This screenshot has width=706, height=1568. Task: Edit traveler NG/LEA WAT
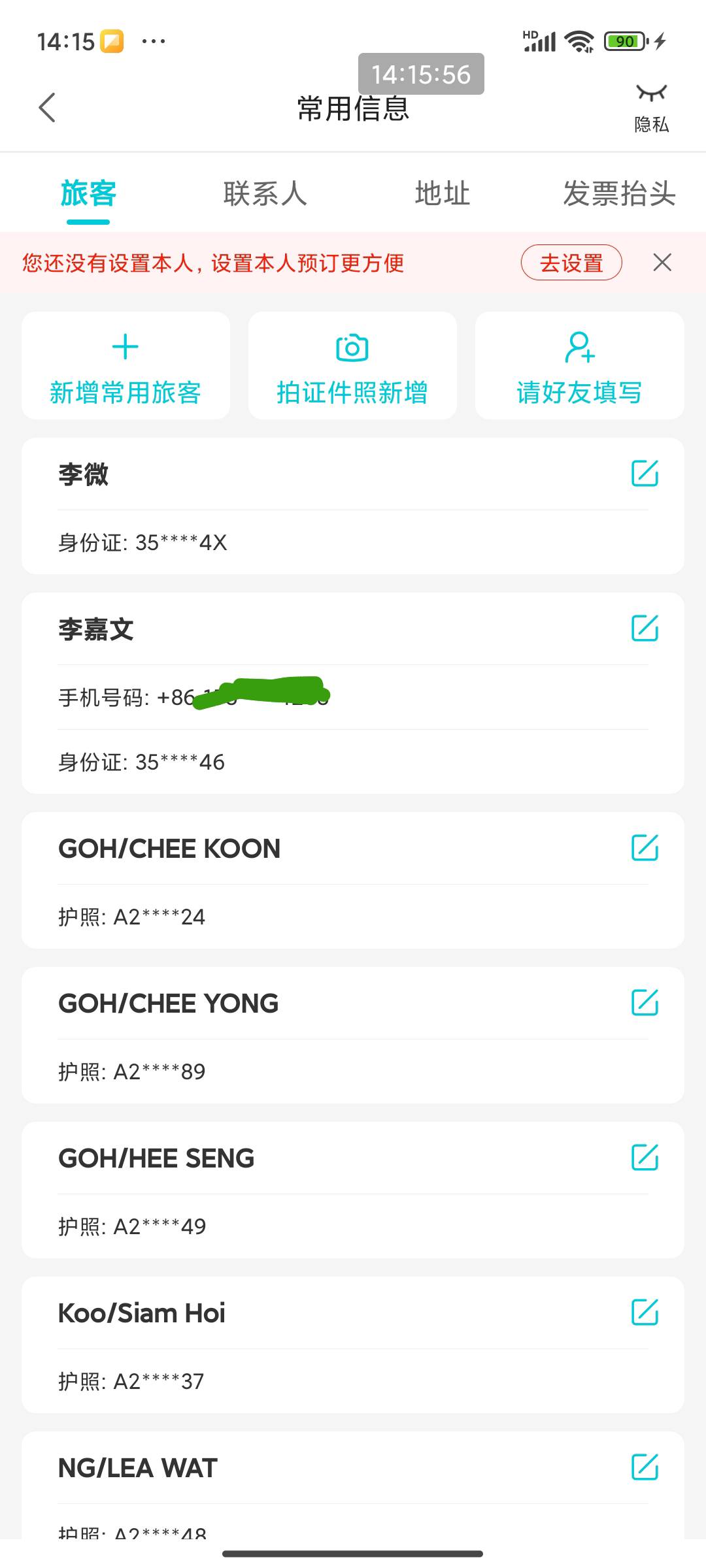coord(645,1467)
